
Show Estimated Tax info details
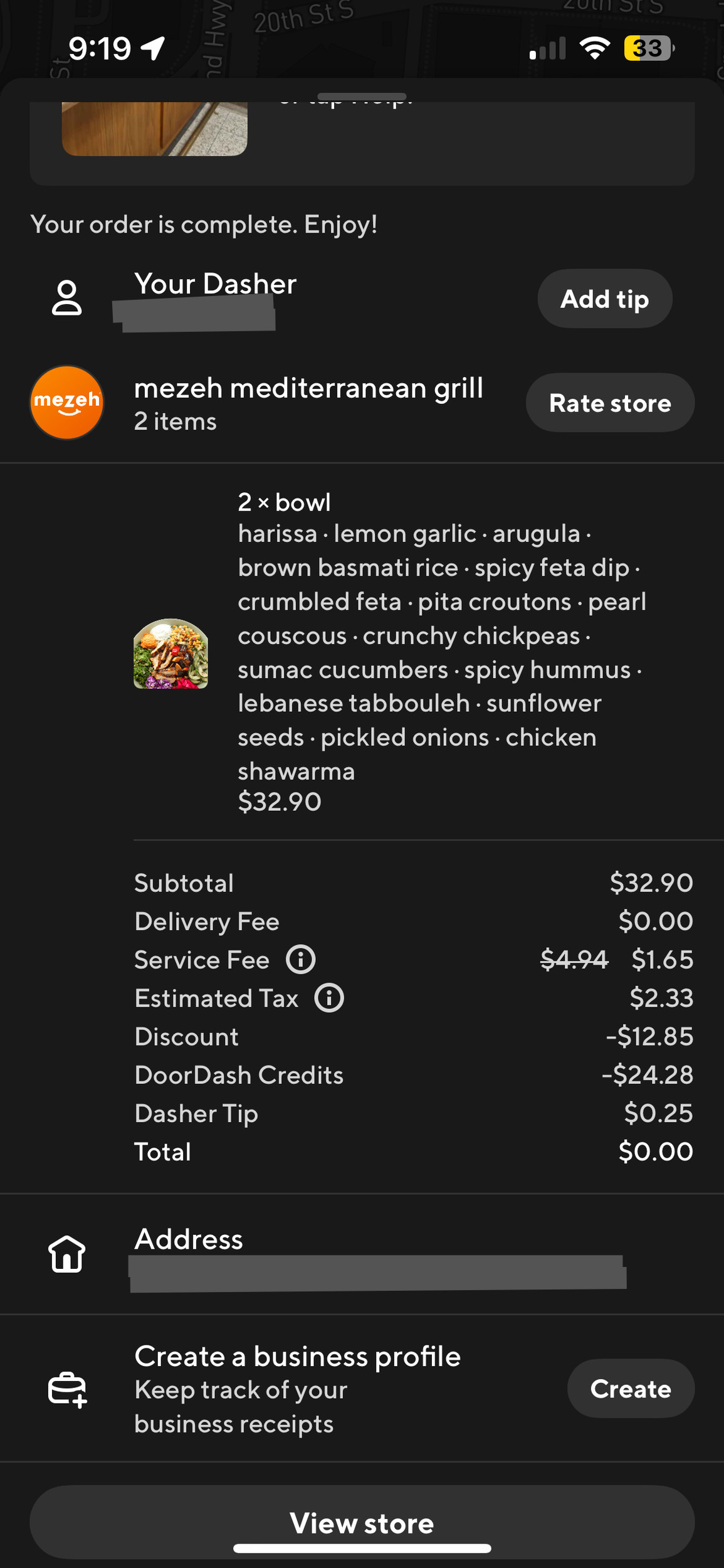[x=329, y=998]
